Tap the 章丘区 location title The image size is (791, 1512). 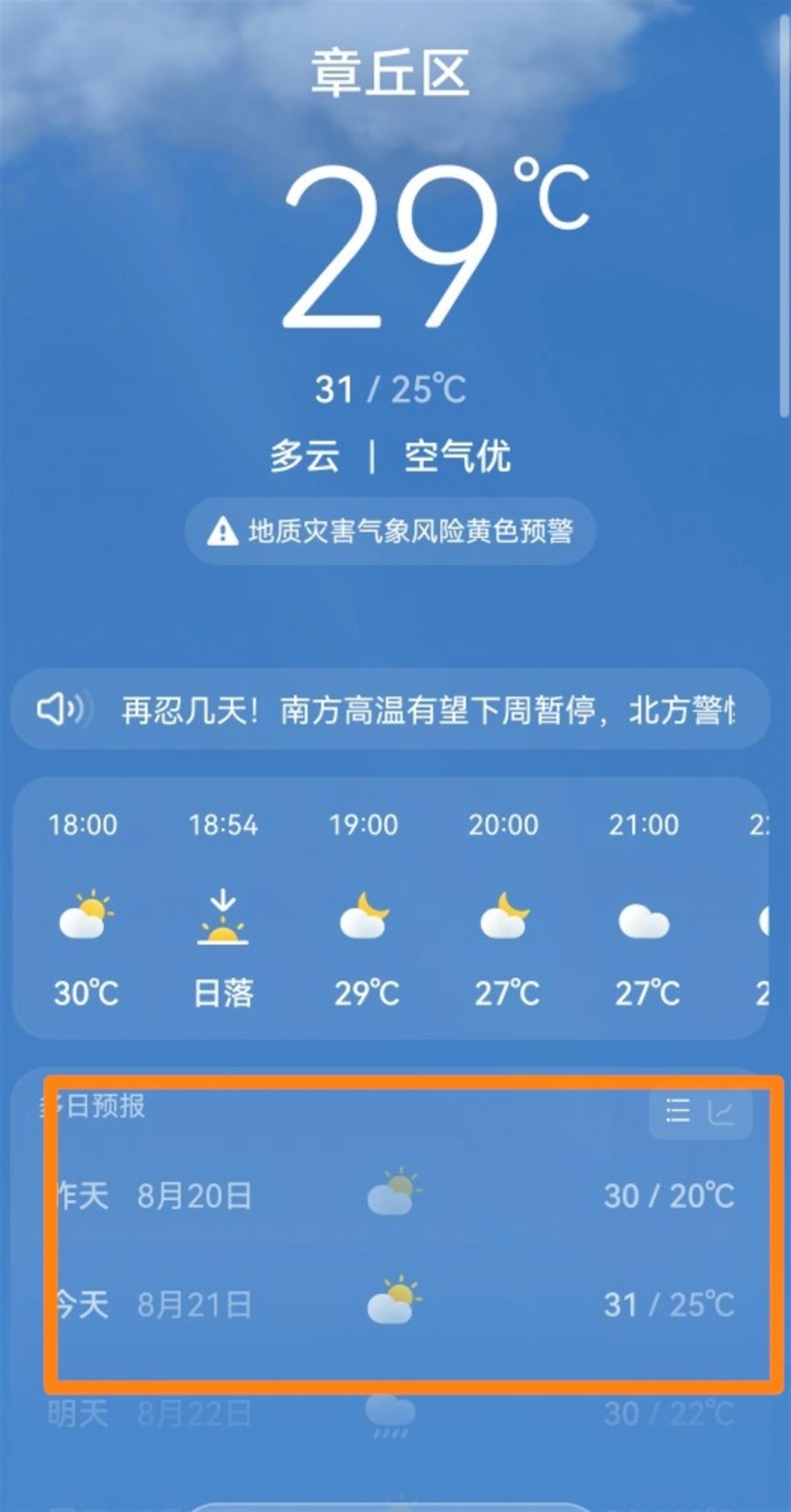pyautogui.click(x=390, y=73)
